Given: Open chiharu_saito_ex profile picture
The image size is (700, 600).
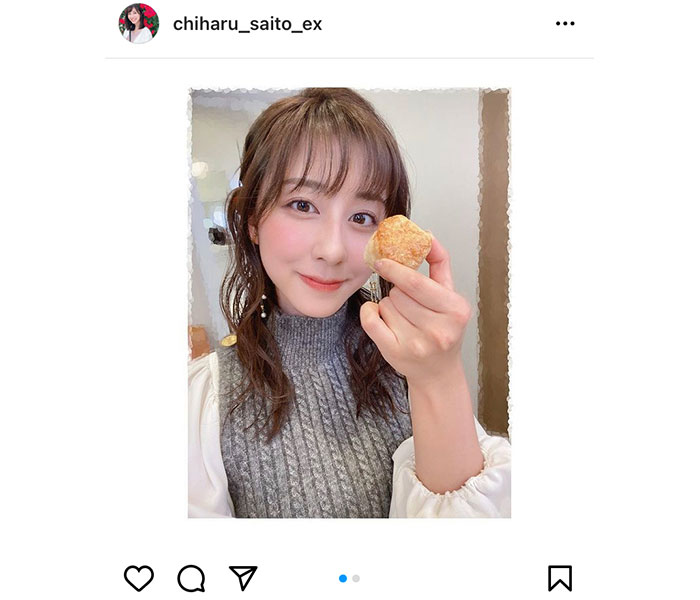Looking at the screenshot, I should coord(139,23).
